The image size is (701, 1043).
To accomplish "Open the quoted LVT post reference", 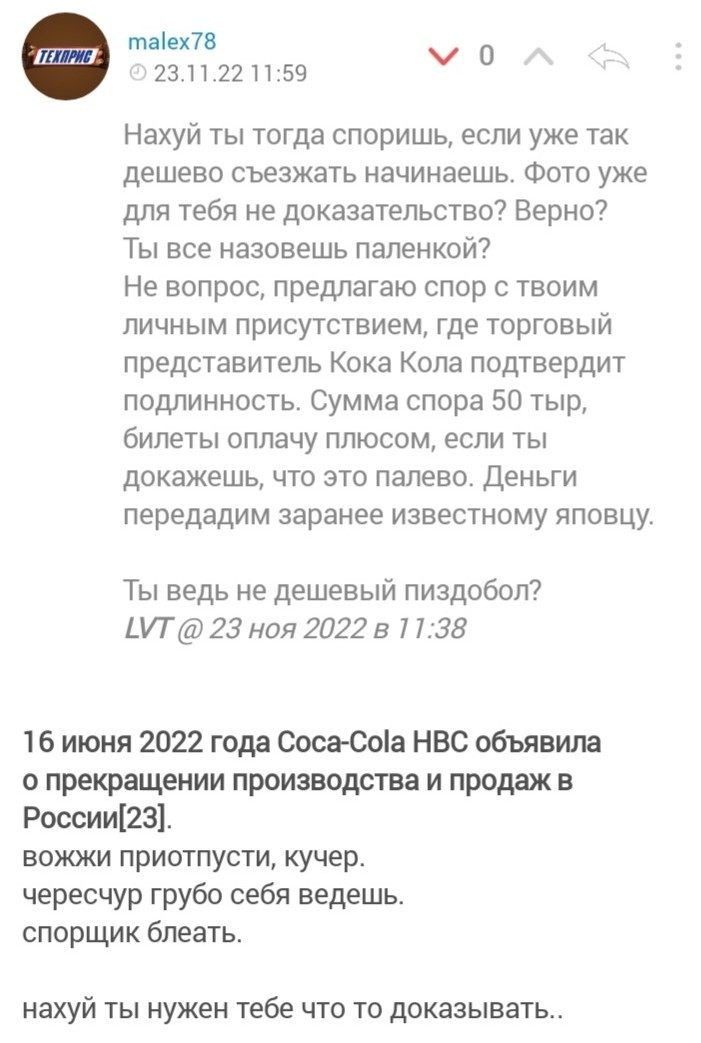I will coord(295,629).
